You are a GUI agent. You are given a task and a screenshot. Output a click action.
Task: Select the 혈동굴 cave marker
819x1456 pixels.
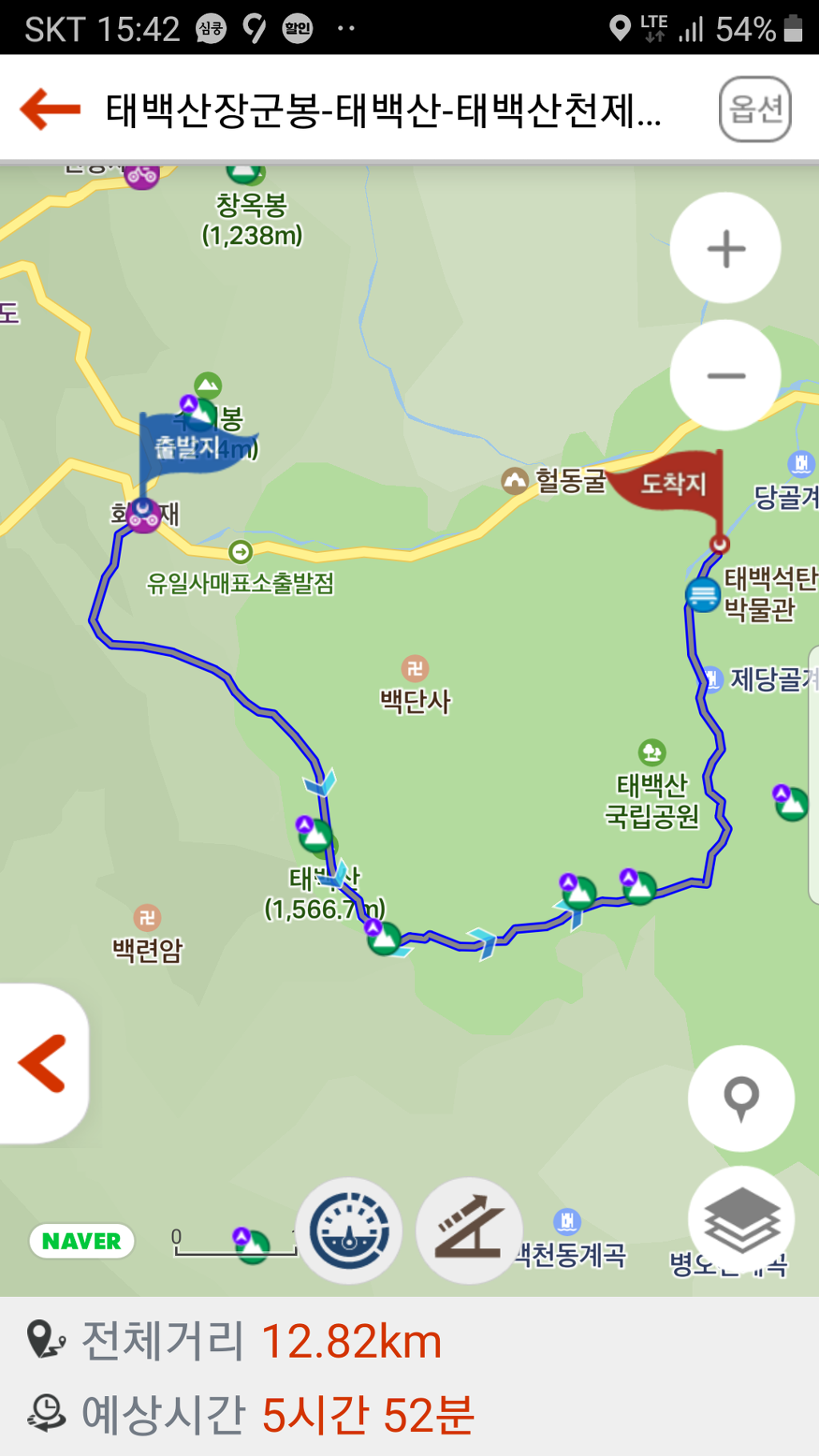pos(514,481)
